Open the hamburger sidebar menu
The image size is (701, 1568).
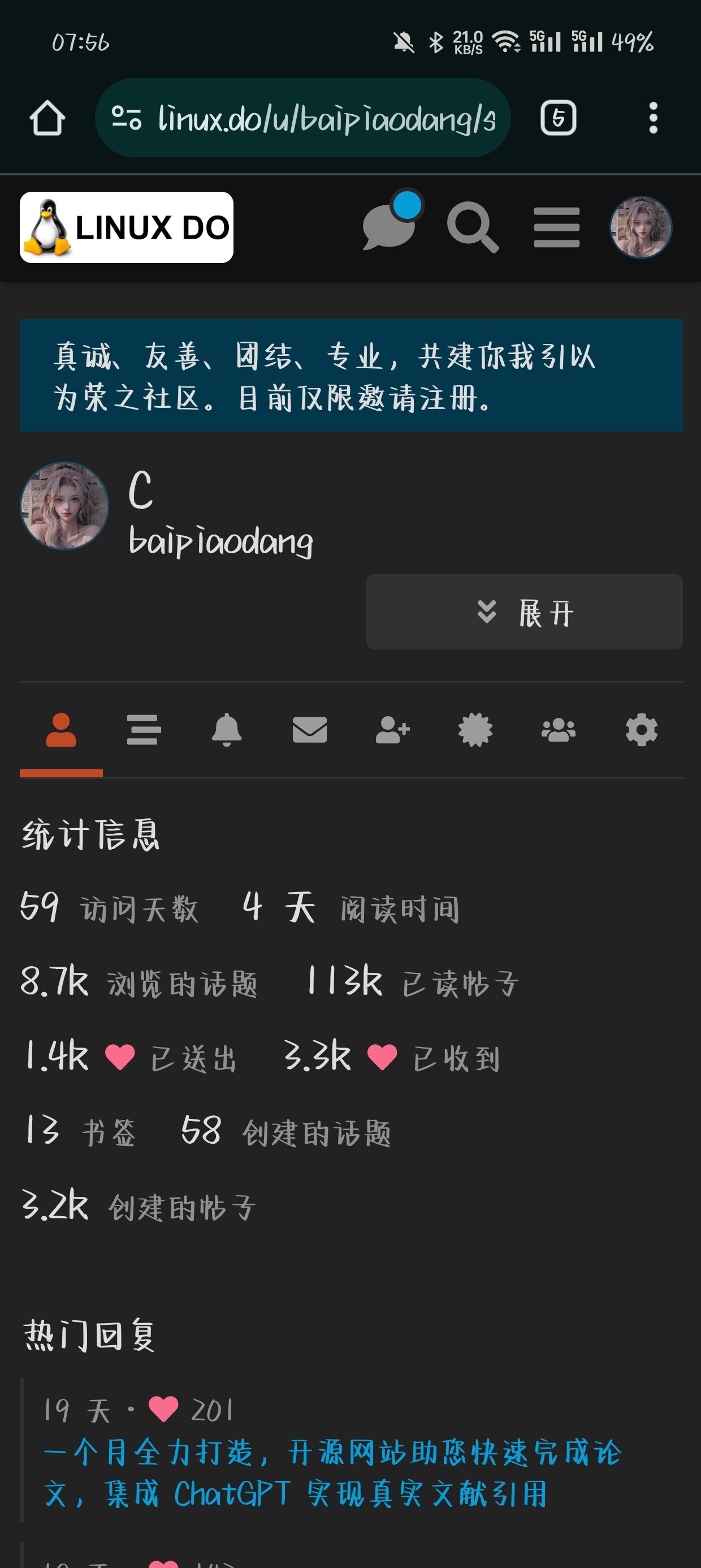[x=556, y=227]
